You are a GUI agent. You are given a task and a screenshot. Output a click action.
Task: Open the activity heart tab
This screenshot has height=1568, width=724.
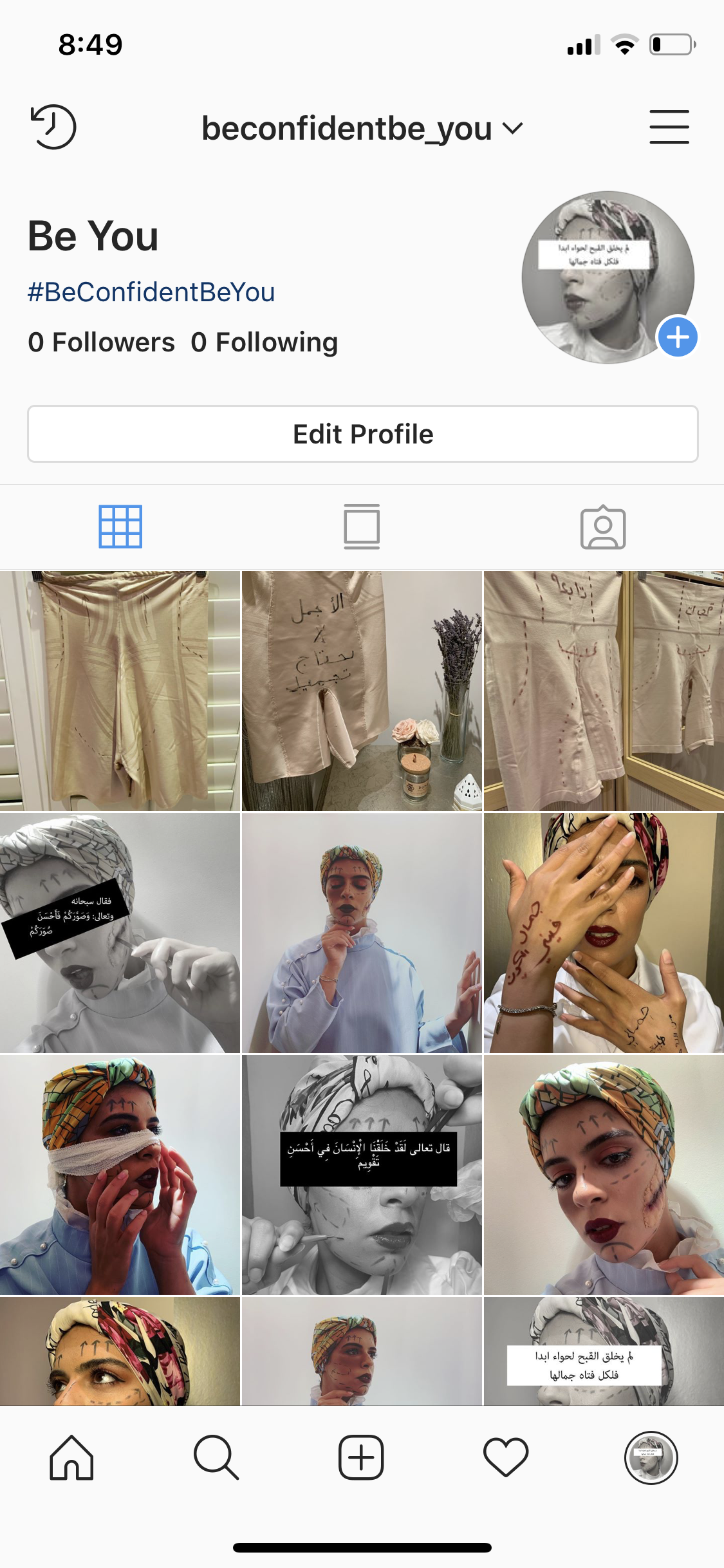click(x=506, y=1458)
